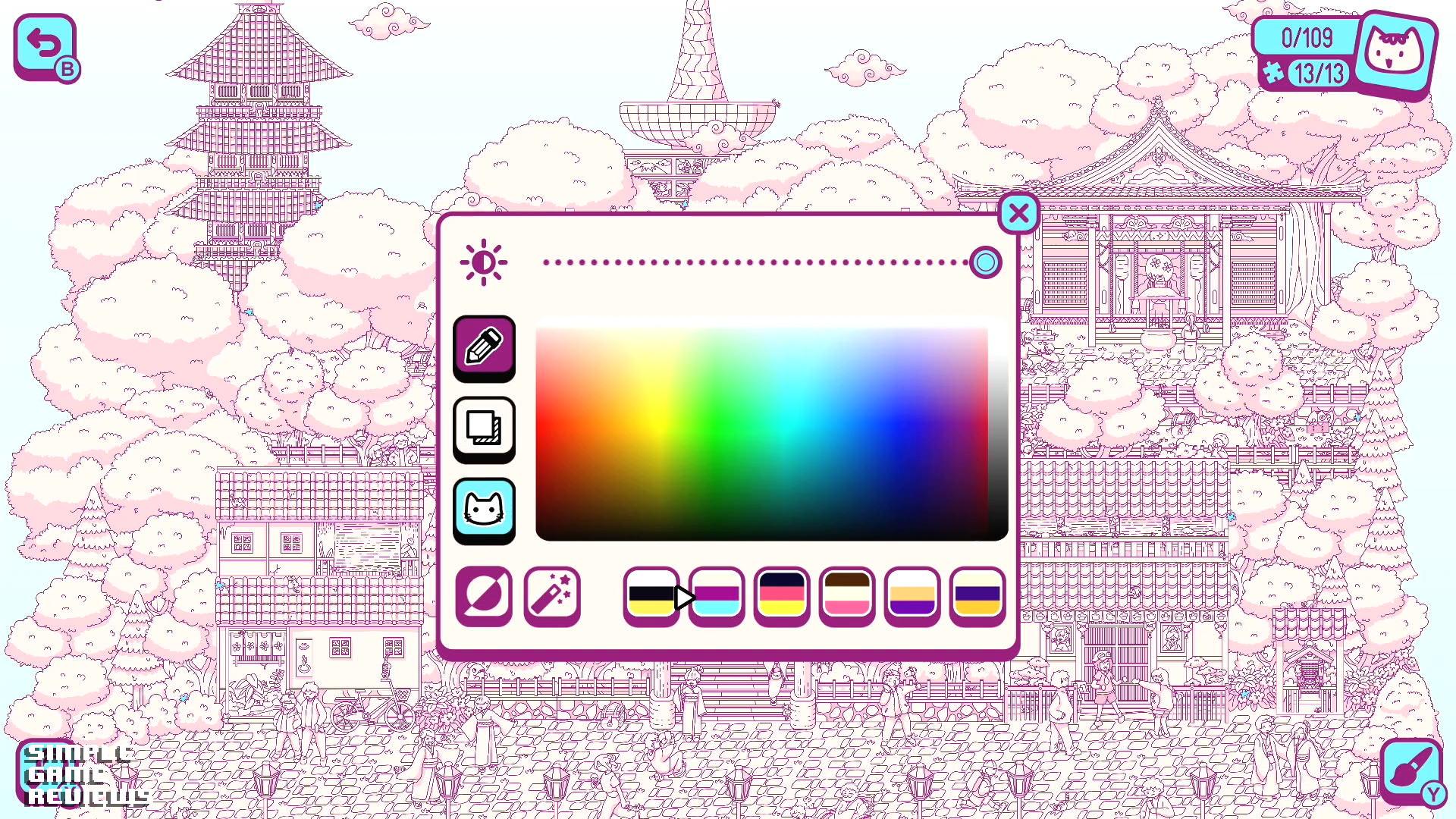Image resolution: width=1456 pixels, height=819 pixels.
Task: Select the pencil line color tool
Action: click(x=484, y=347)
